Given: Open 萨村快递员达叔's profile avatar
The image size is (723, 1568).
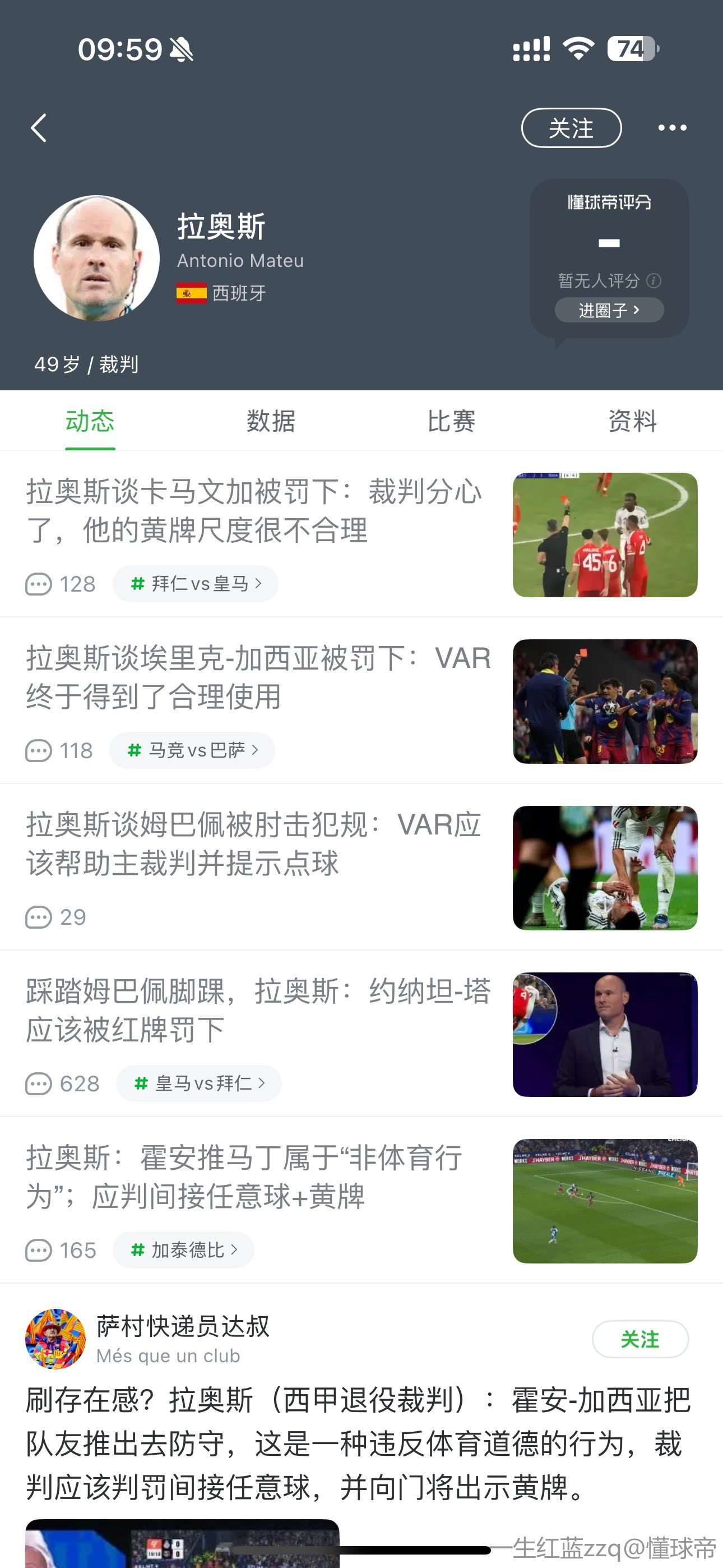Looking at the screenshot, I should coord(55,1339).
